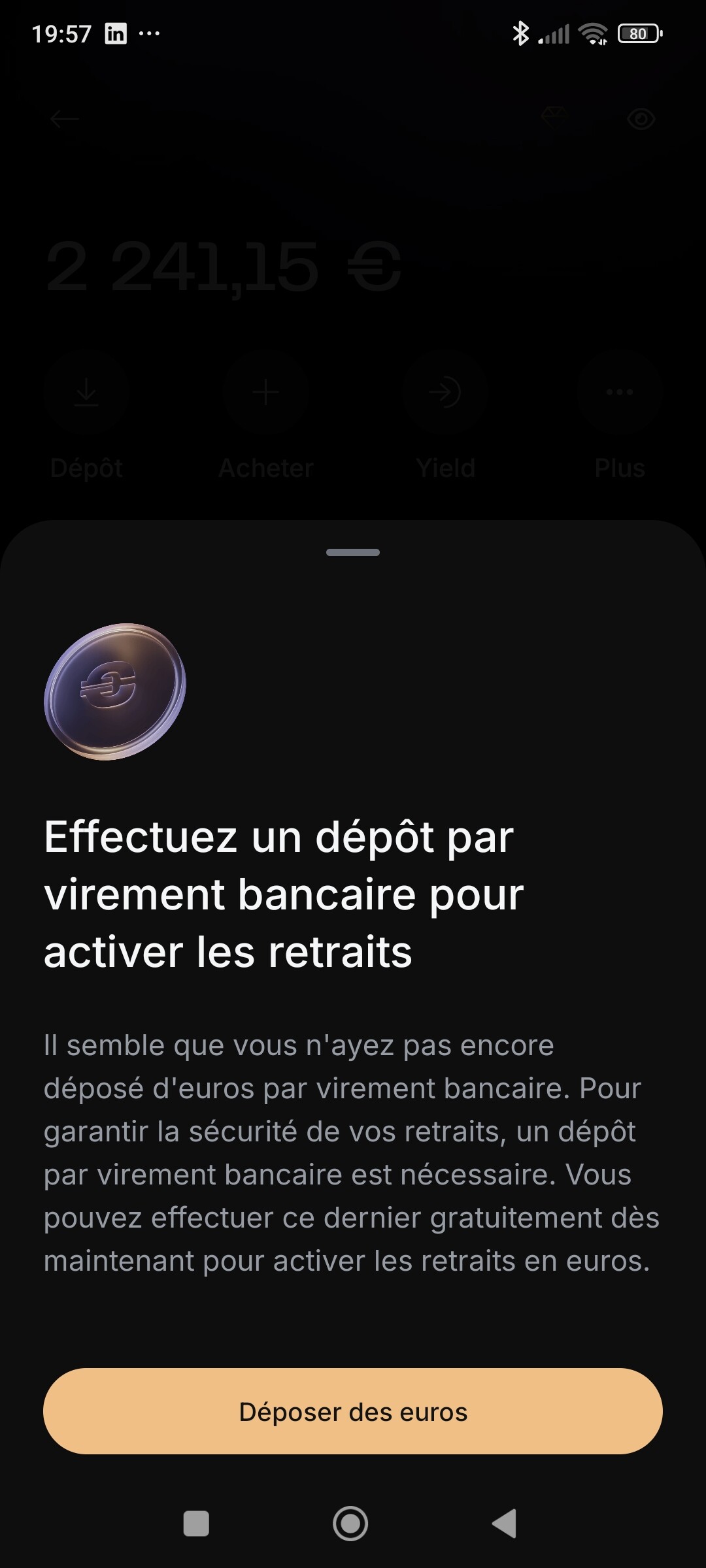Go to the system home screen
706x1568 pixels.
pyautogui.click(x=350, y=1524)
